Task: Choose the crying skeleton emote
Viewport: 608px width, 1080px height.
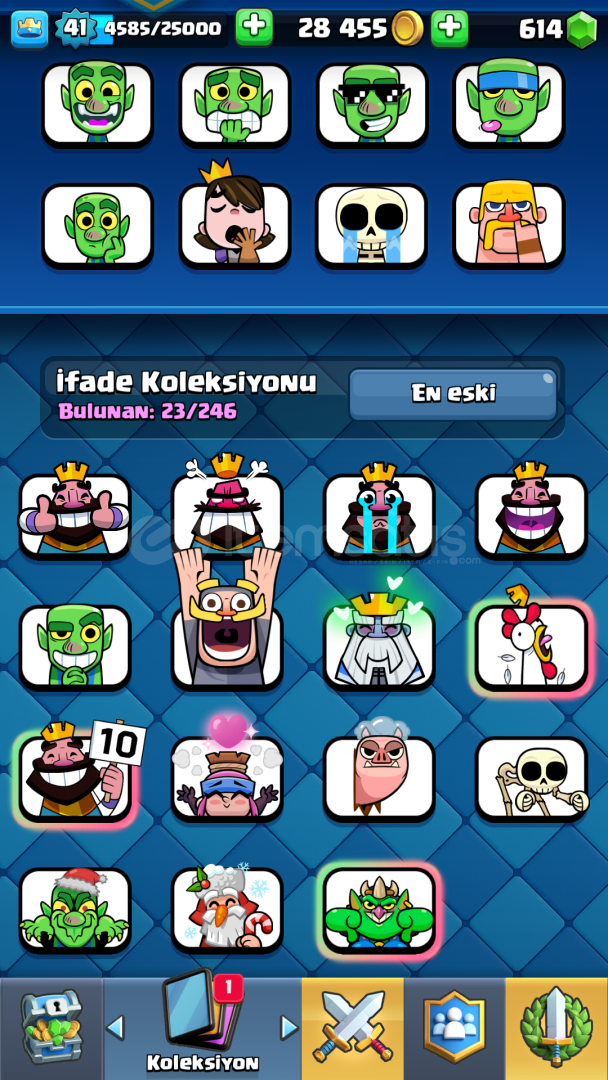Action: click(371, 225)
